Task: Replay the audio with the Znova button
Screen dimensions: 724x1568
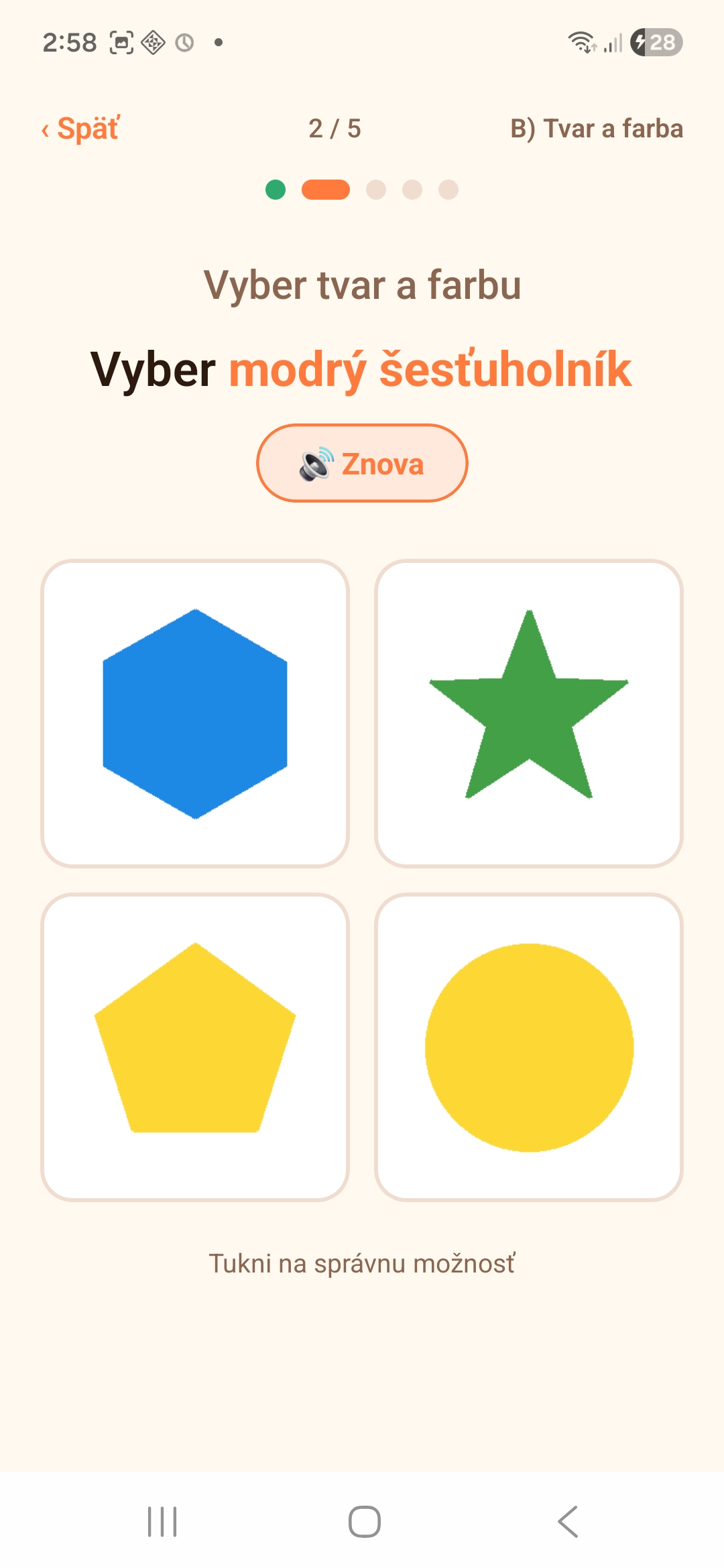Action: [362, 463]
